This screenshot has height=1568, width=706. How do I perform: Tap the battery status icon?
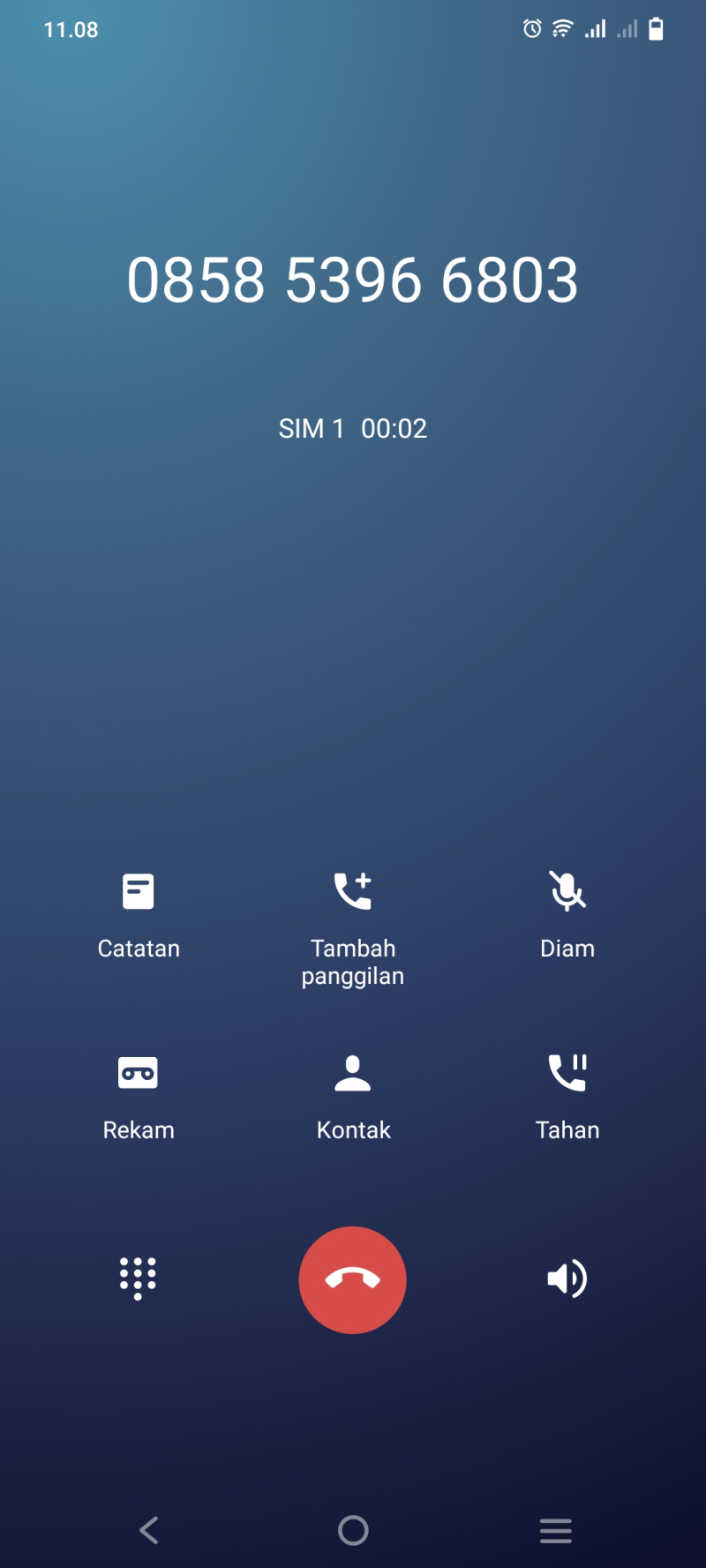coord(656,29)
